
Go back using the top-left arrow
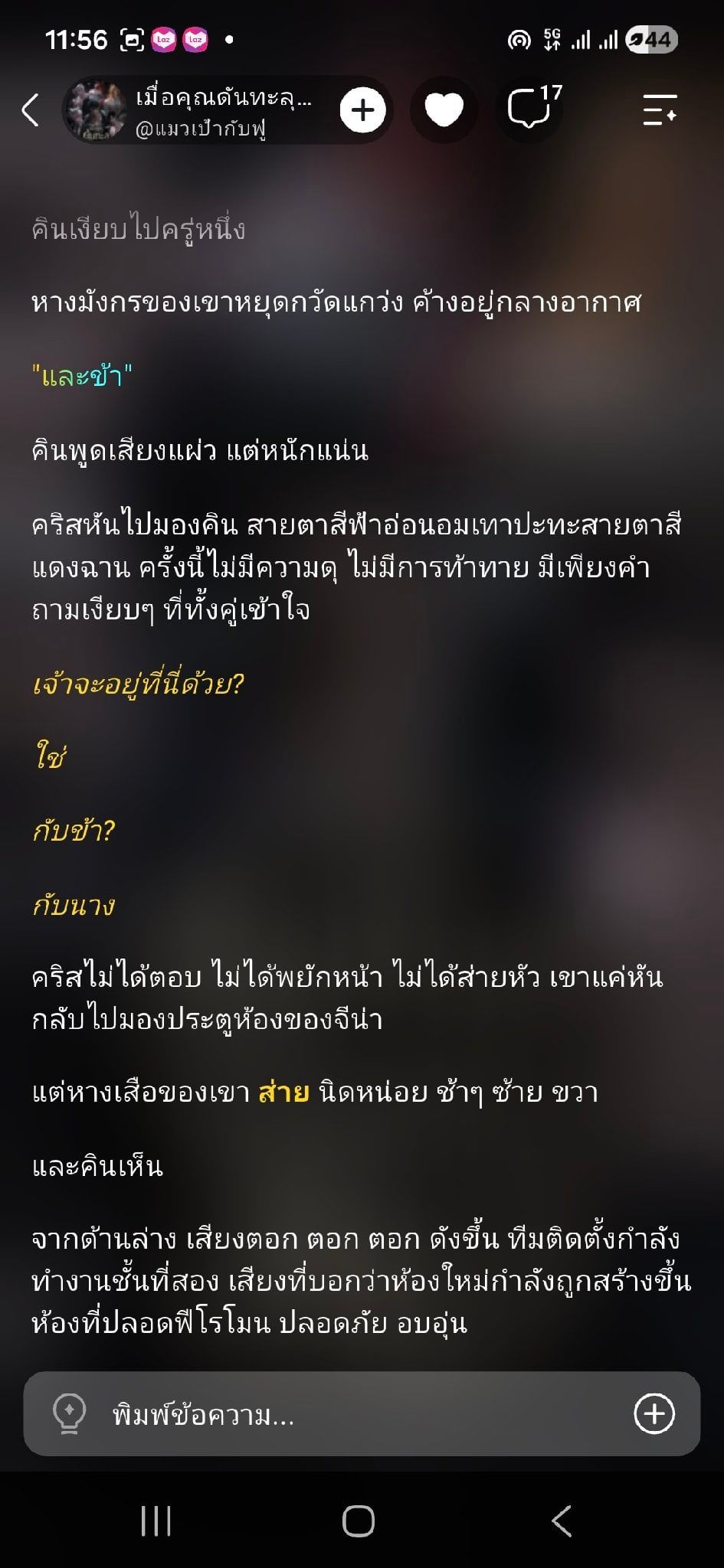click(x=31, y=110)
